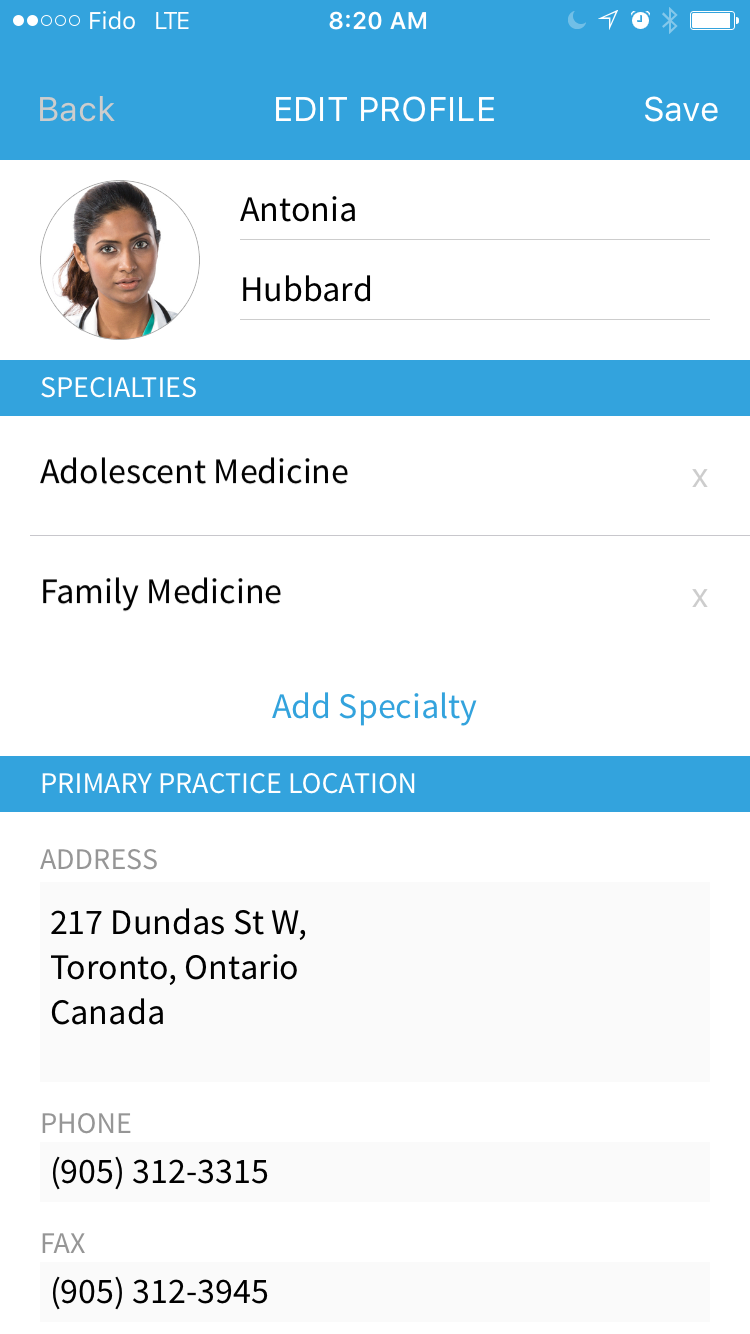Remove Adolescent Medicine specialty

[700, 477]
